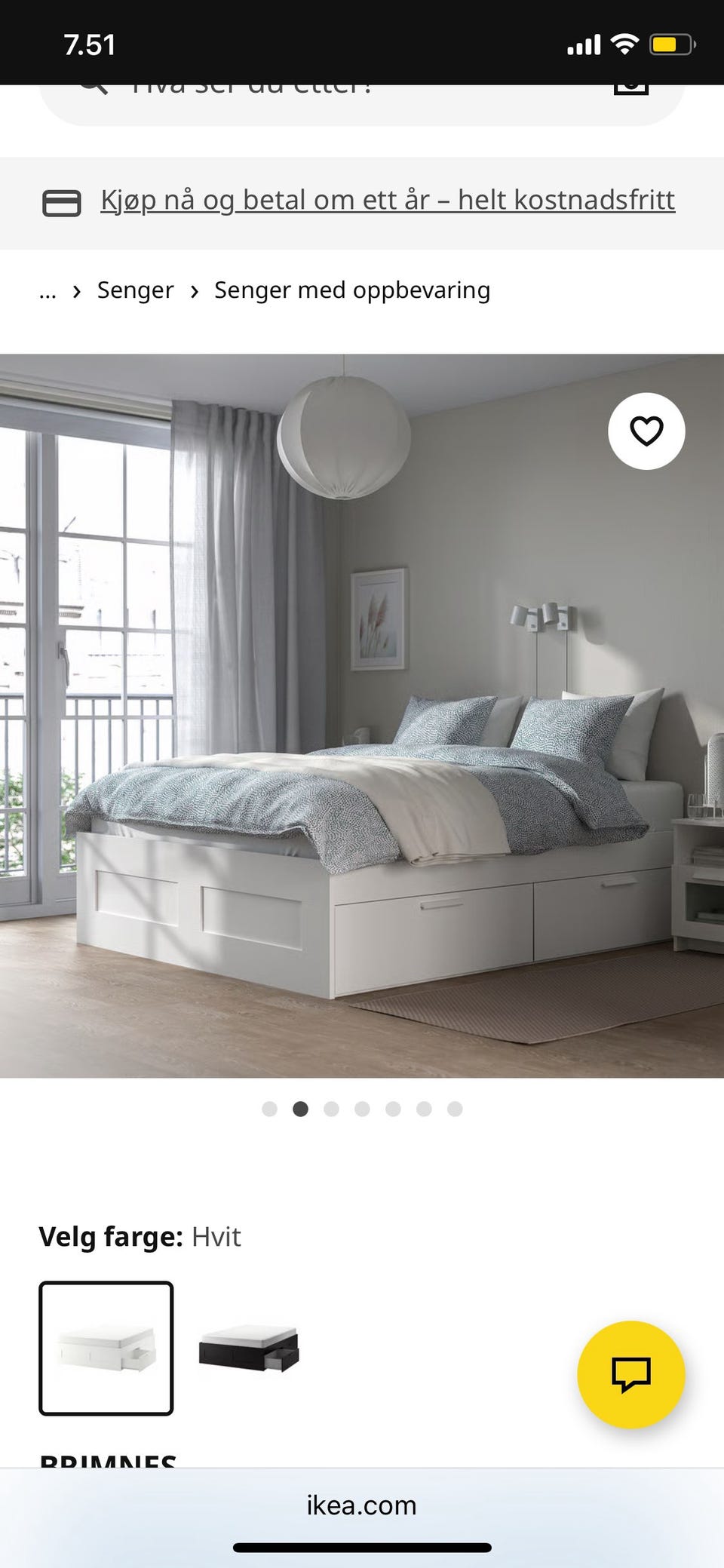724x1568 pixels.
Task: Open the 'Kjøp nå og betal om ett år' link
Action: [x=388, y=201]
